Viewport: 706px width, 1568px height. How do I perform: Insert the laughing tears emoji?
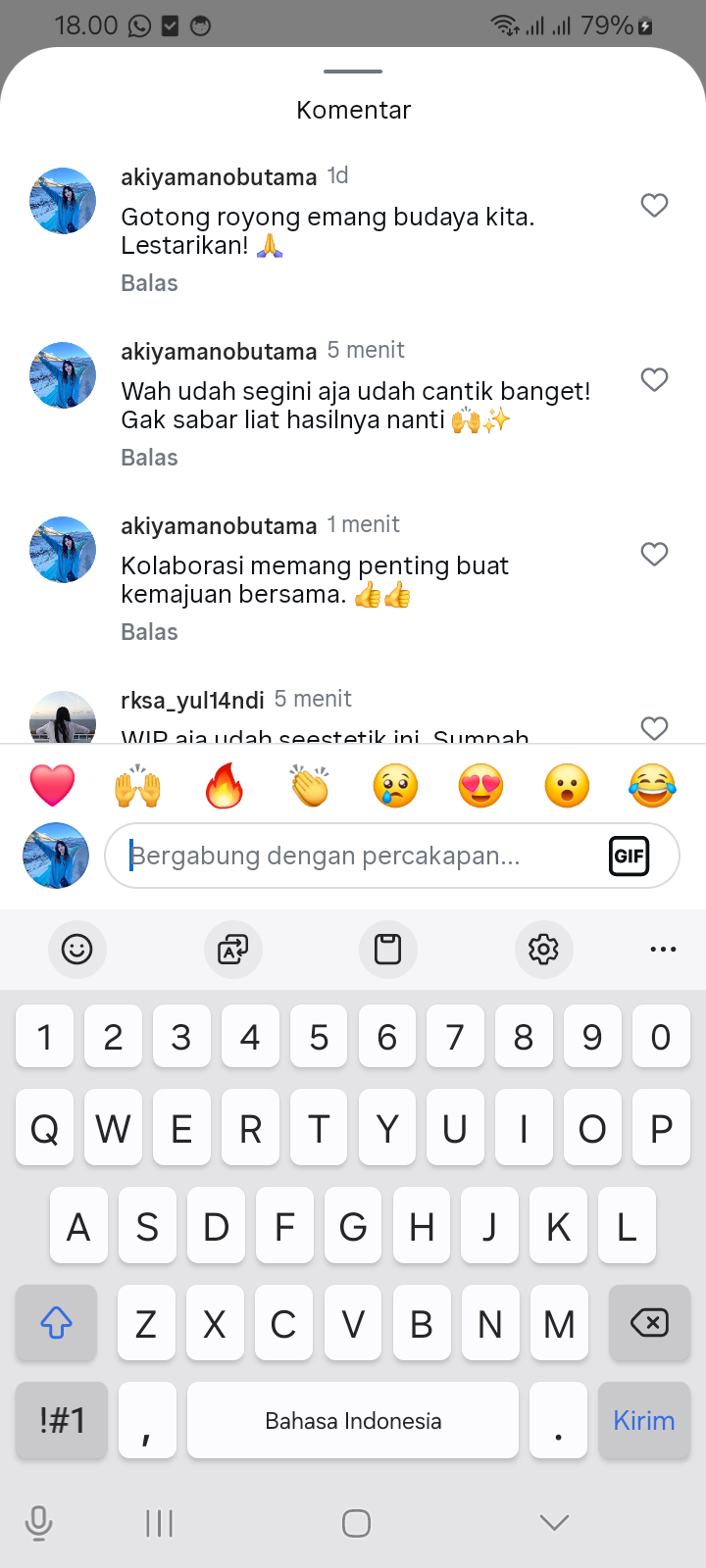point(652,786)
